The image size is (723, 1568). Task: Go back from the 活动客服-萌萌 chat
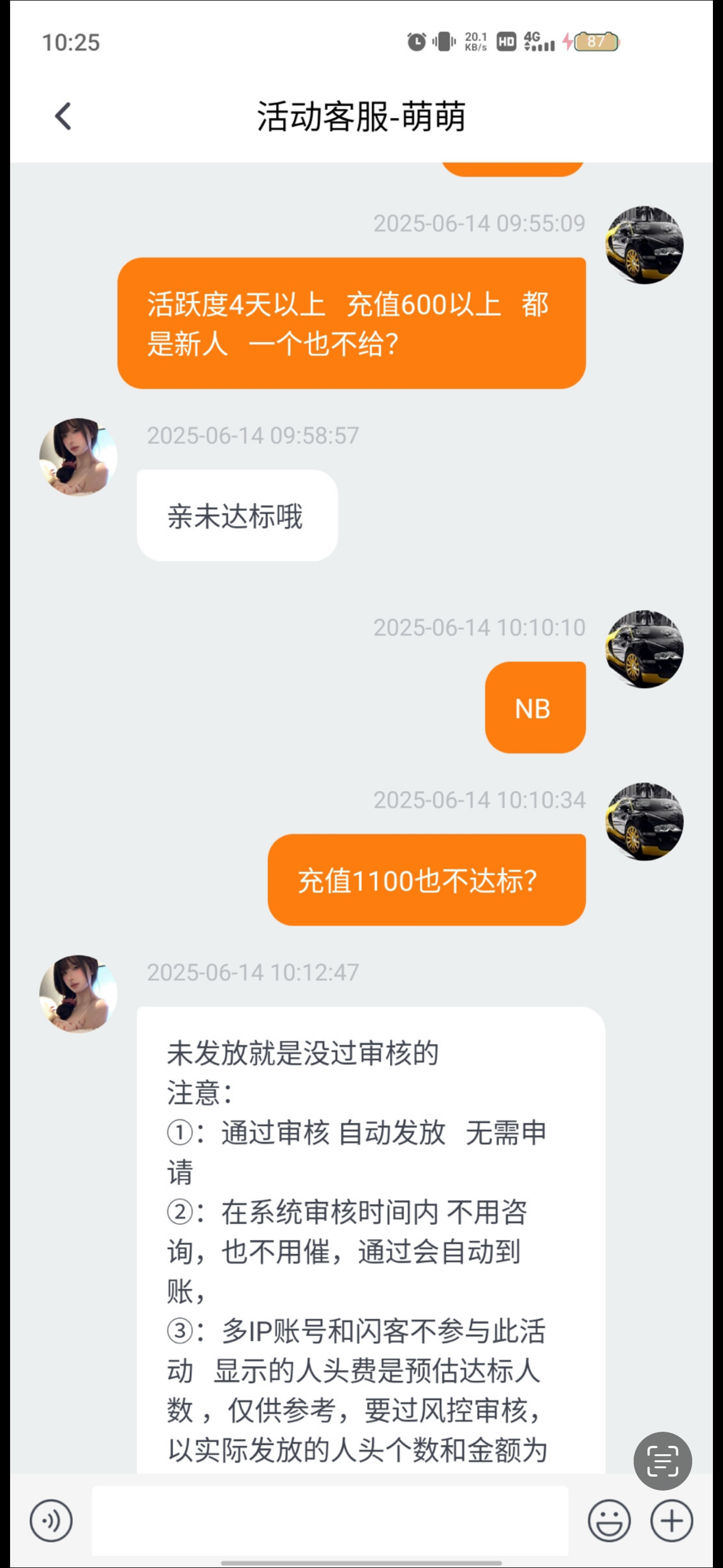click(63, 116)
